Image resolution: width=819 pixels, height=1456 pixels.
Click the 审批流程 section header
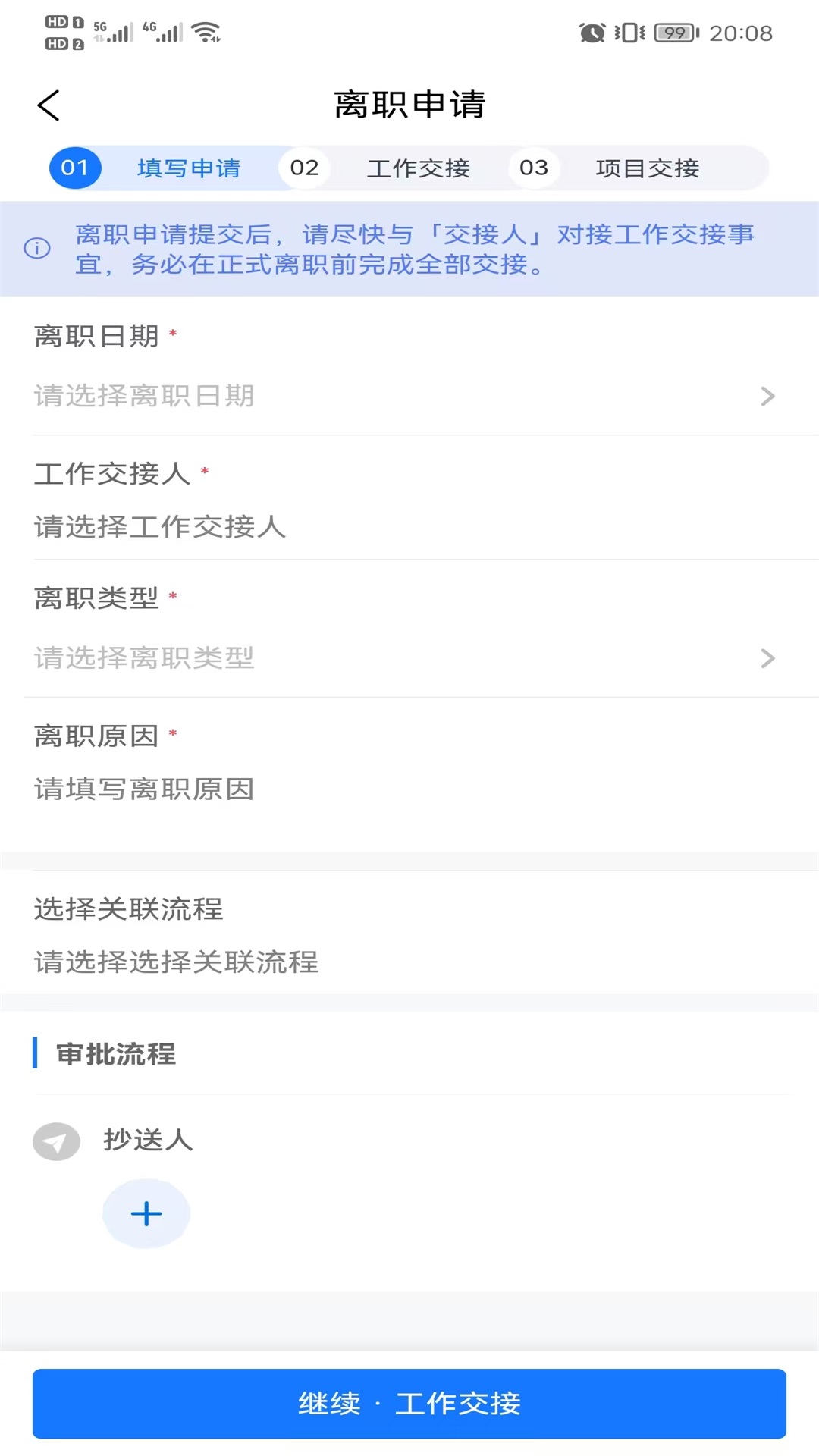pyautogui.click(x=115, y=1053)
